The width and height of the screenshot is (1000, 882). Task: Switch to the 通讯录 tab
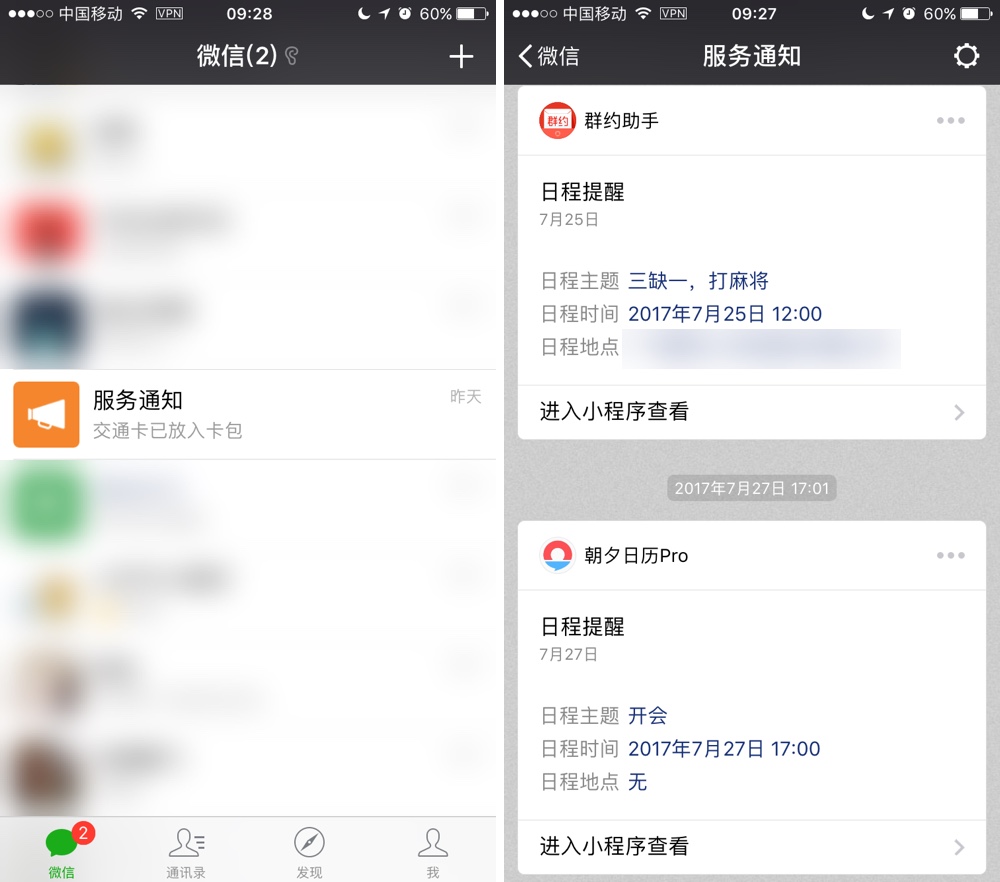tap(186, 853)
